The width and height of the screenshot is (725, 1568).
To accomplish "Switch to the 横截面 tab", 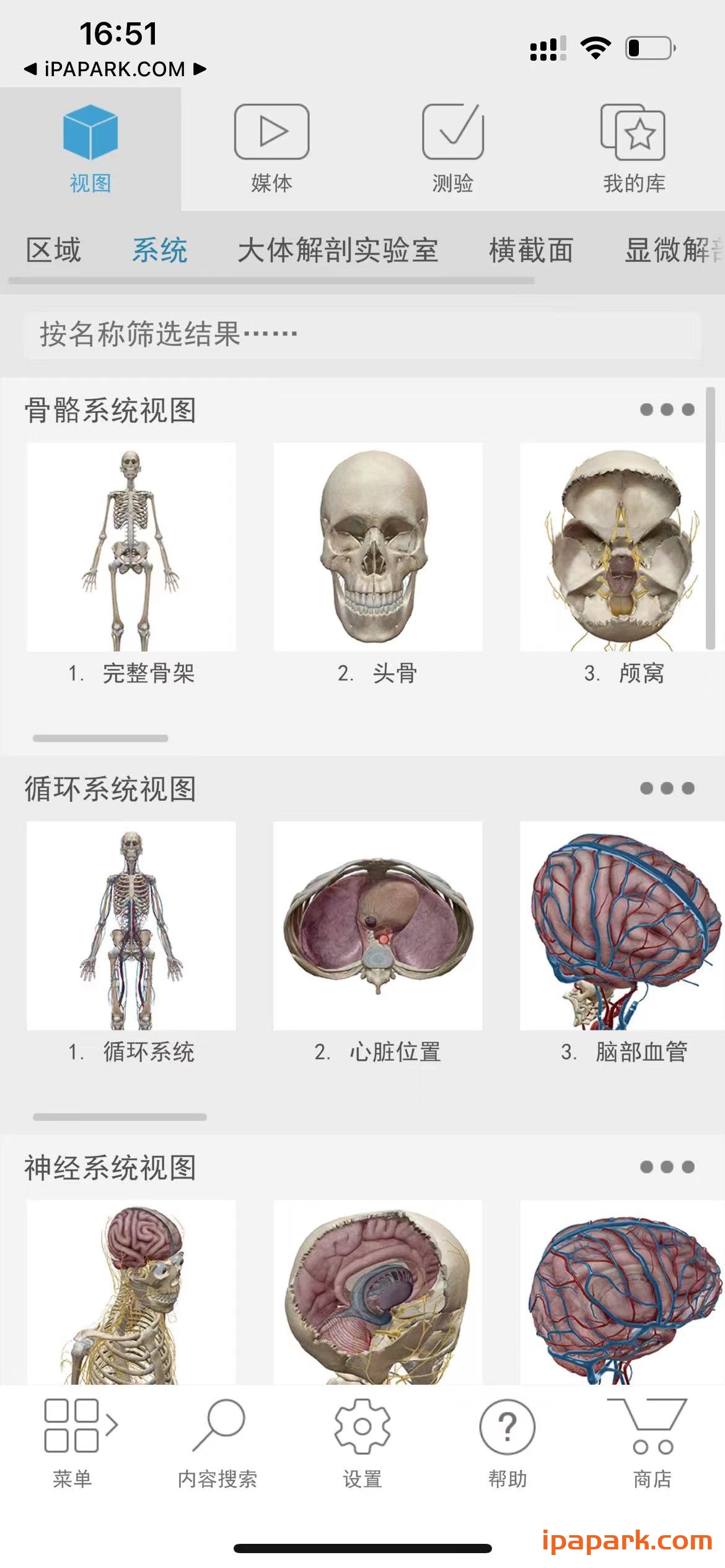I will tap(532, 250).
